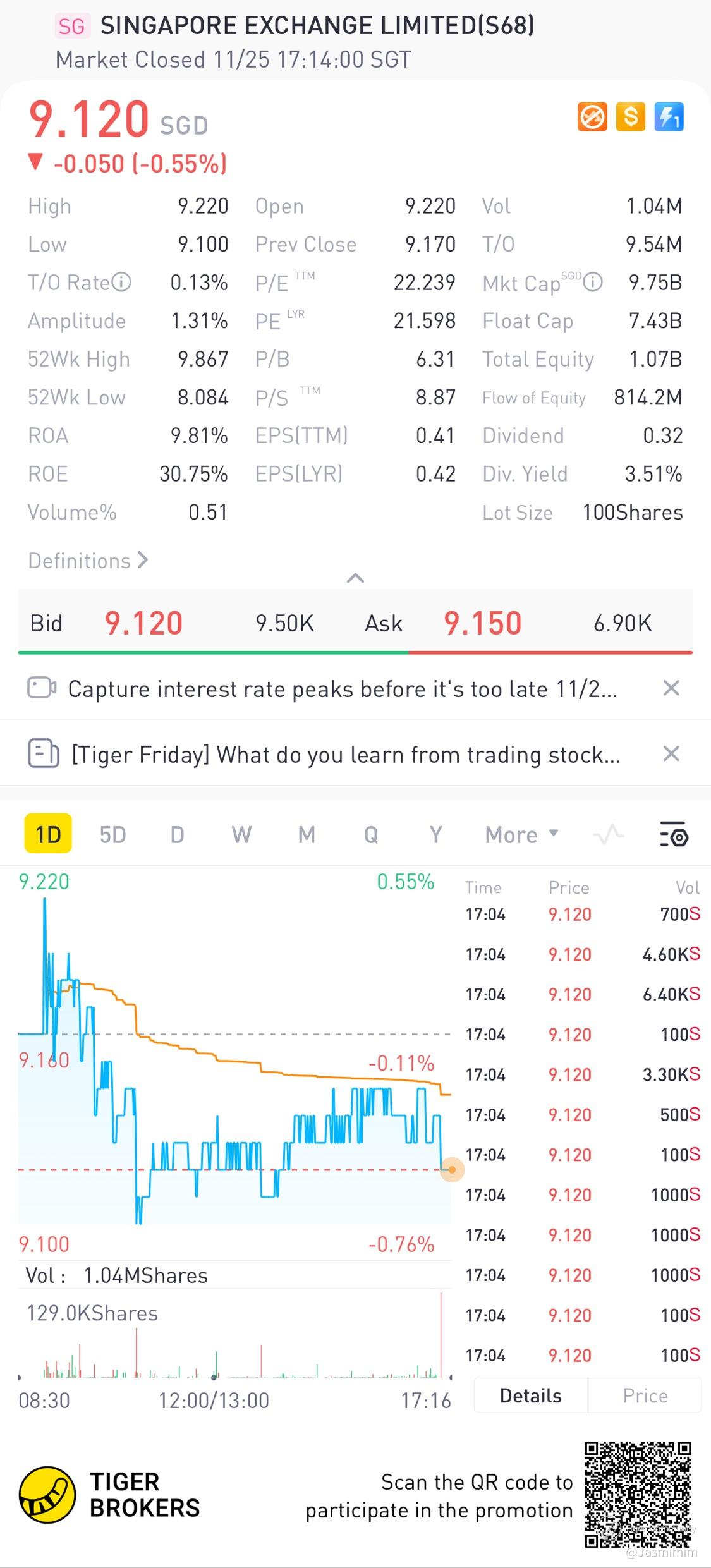Open the Tiger Friday post
The height and width of the screenshot is (1568, 711).
coord(346,755)
